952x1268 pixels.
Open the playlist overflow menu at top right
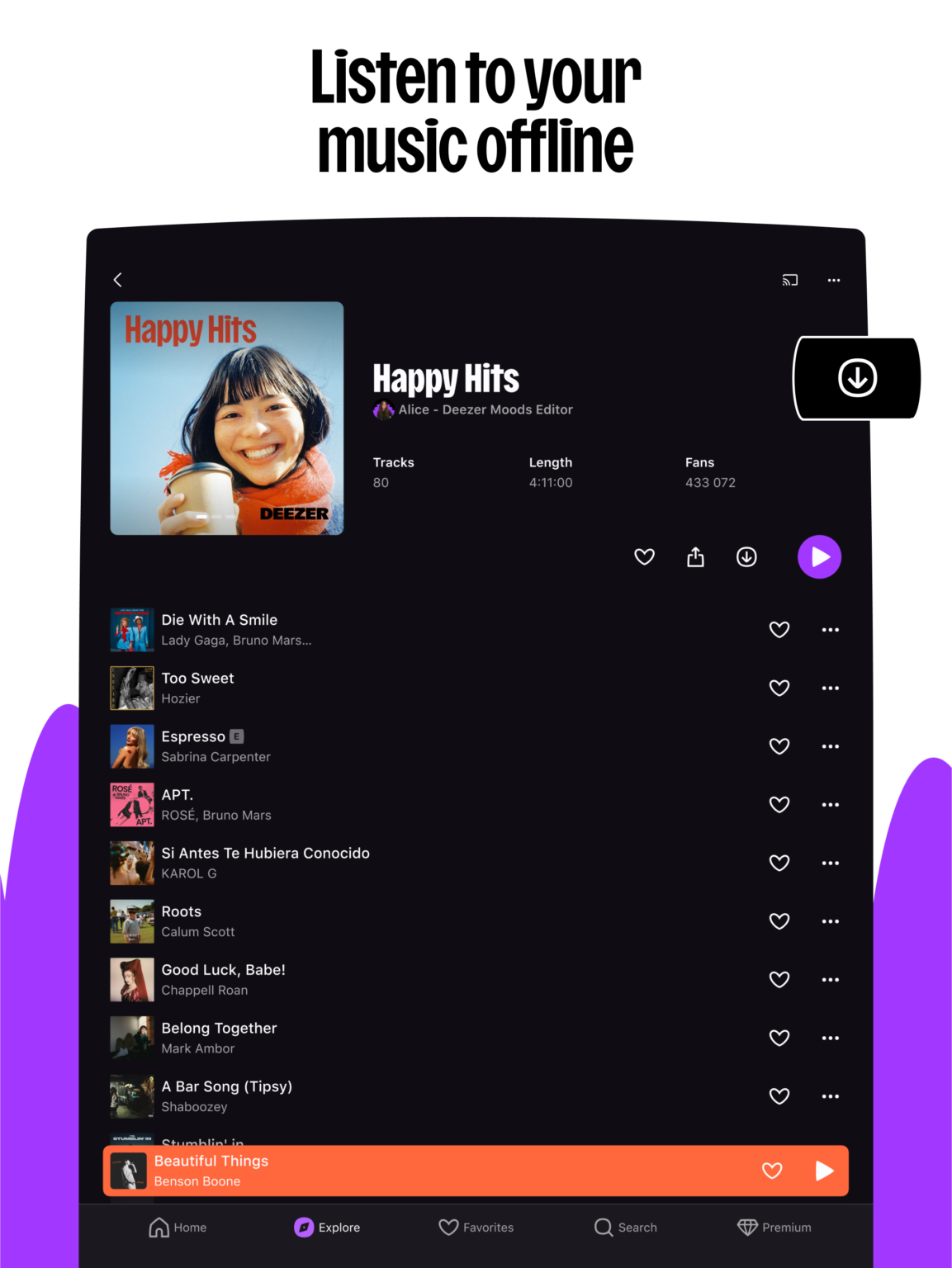point(833,280)
